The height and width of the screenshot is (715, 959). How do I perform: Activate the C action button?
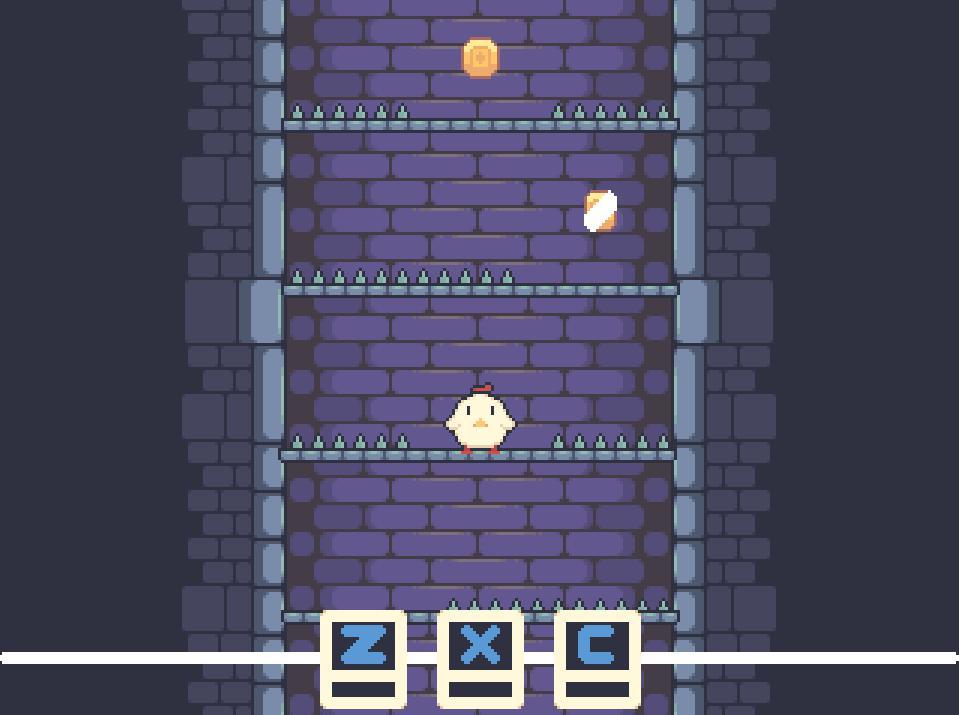pyautogui.click(x=597, y=657)
